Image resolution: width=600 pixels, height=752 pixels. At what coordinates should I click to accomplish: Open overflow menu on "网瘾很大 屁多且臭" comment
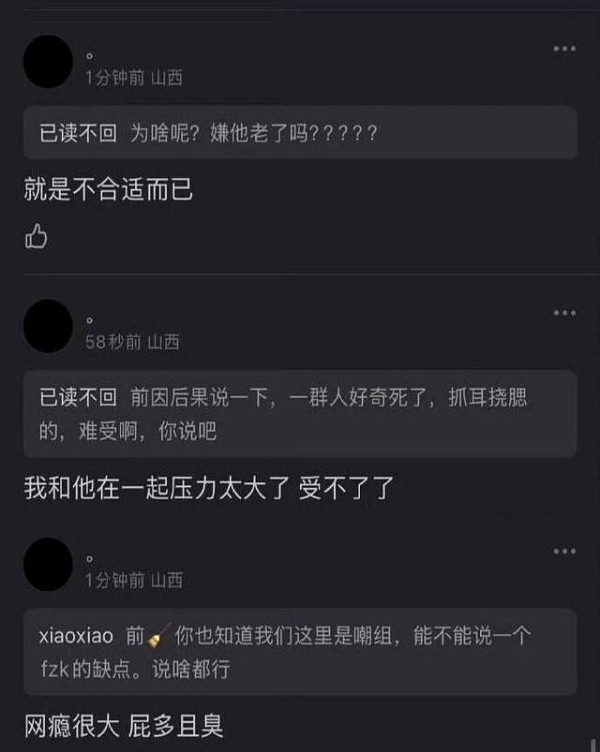(564, 551)
